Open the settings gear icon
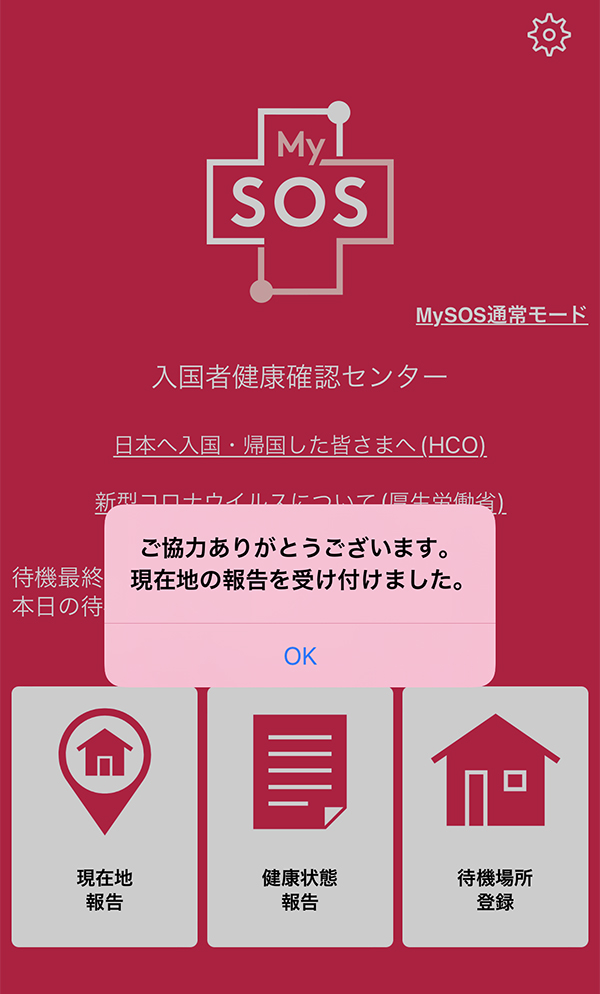Image resolution: width=600 pixels, height=994 pixels. pos(549,34)
